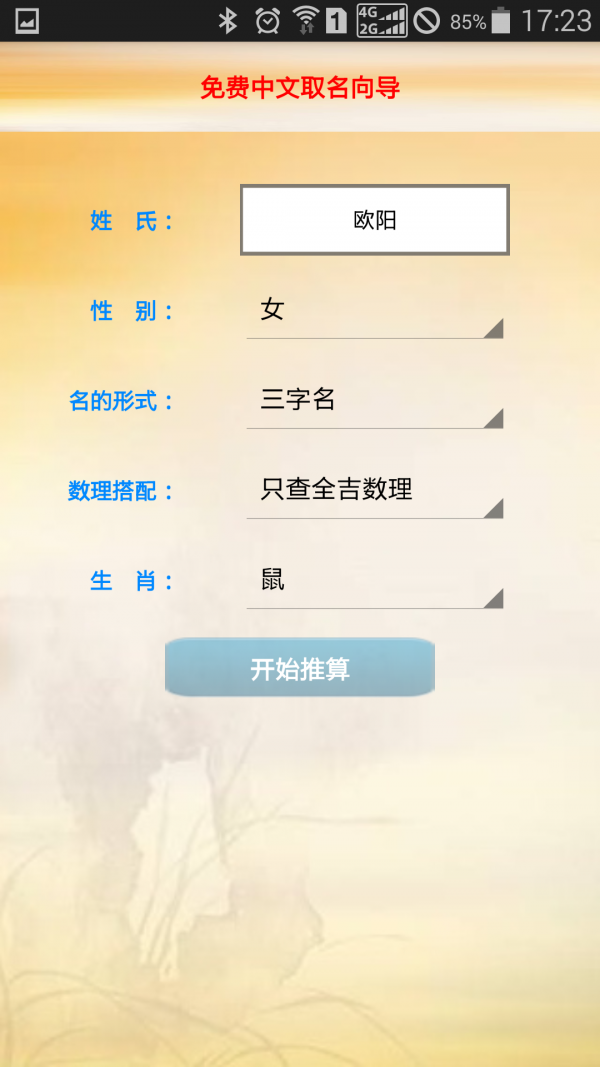600x1067 pixels.
Task: Open the 数理搭配 dropdown showing 只查全吉数理
Action: pyautogui.click(x=374, y=491)
